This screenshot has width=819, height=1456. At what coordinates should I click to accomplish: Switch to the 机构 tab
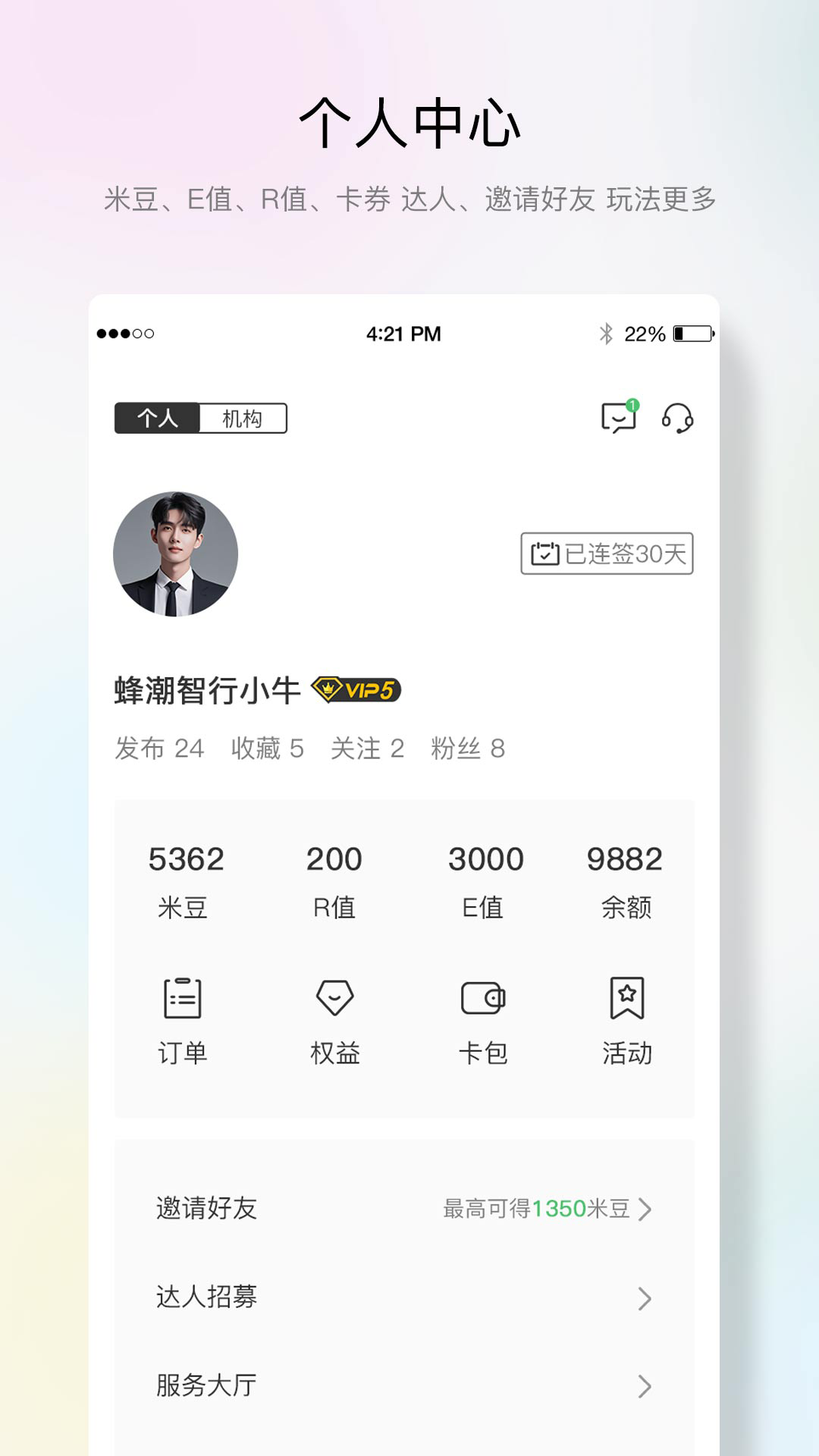tap(242, 418)
